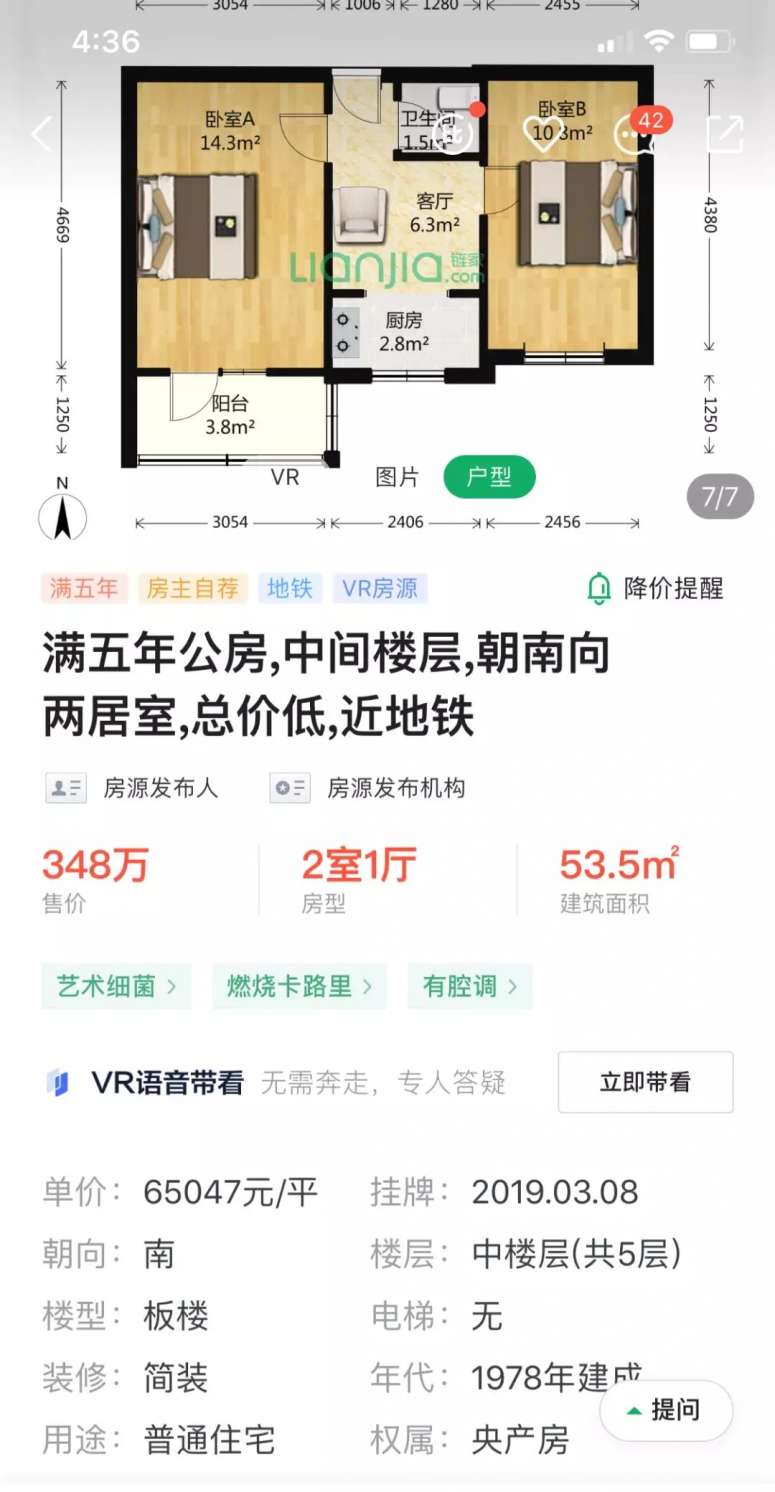Open the 燃烧卡路里 tag
775x1492 pixels.
(x=299, y=987)
